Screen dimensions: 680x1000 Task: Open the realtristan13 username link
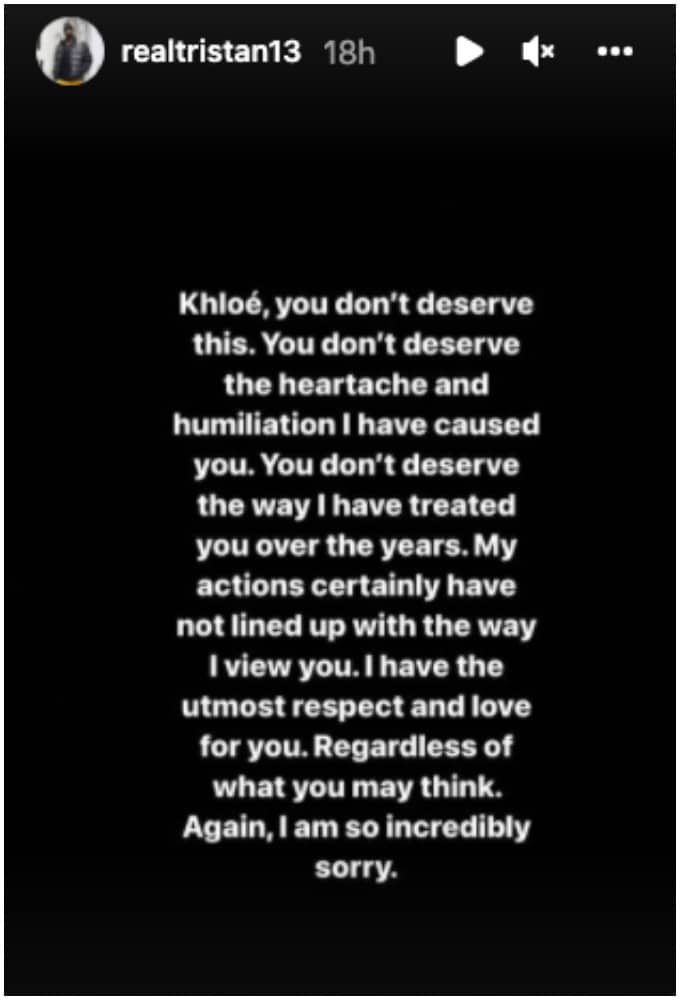[x=210, y=53]
